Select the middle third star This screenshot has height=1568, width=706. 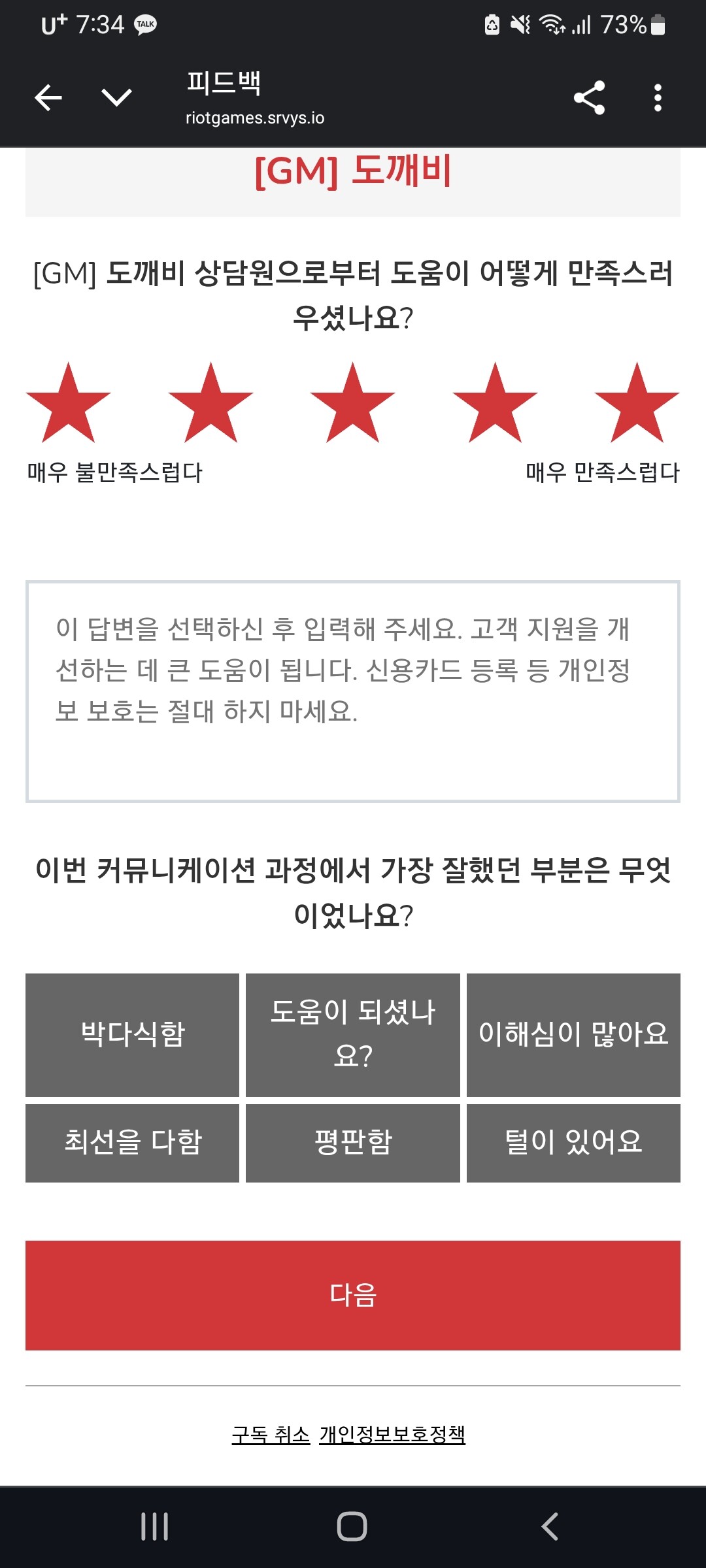tap(352, 404)
